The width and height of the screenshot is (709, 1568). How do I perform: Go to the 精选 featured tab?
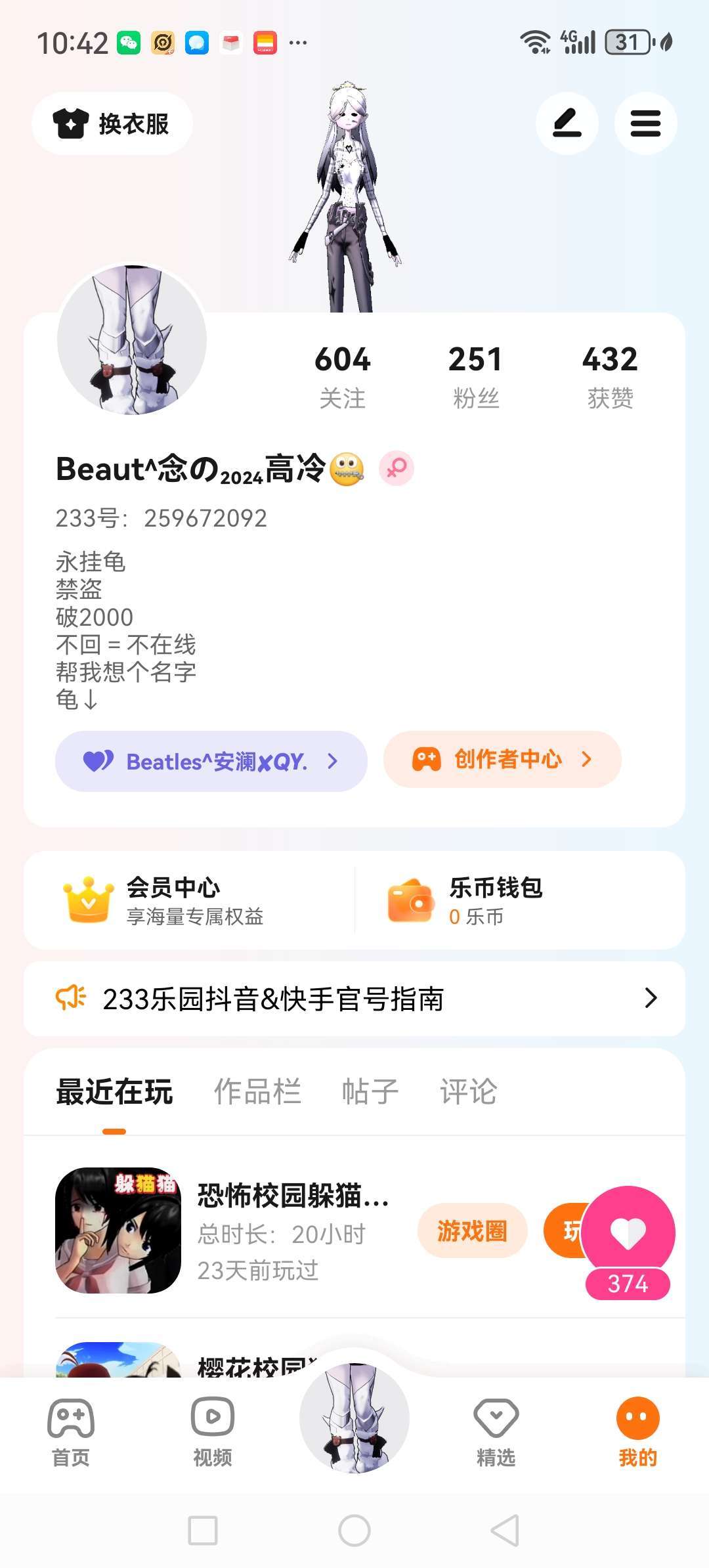(x=496, y=1433)
